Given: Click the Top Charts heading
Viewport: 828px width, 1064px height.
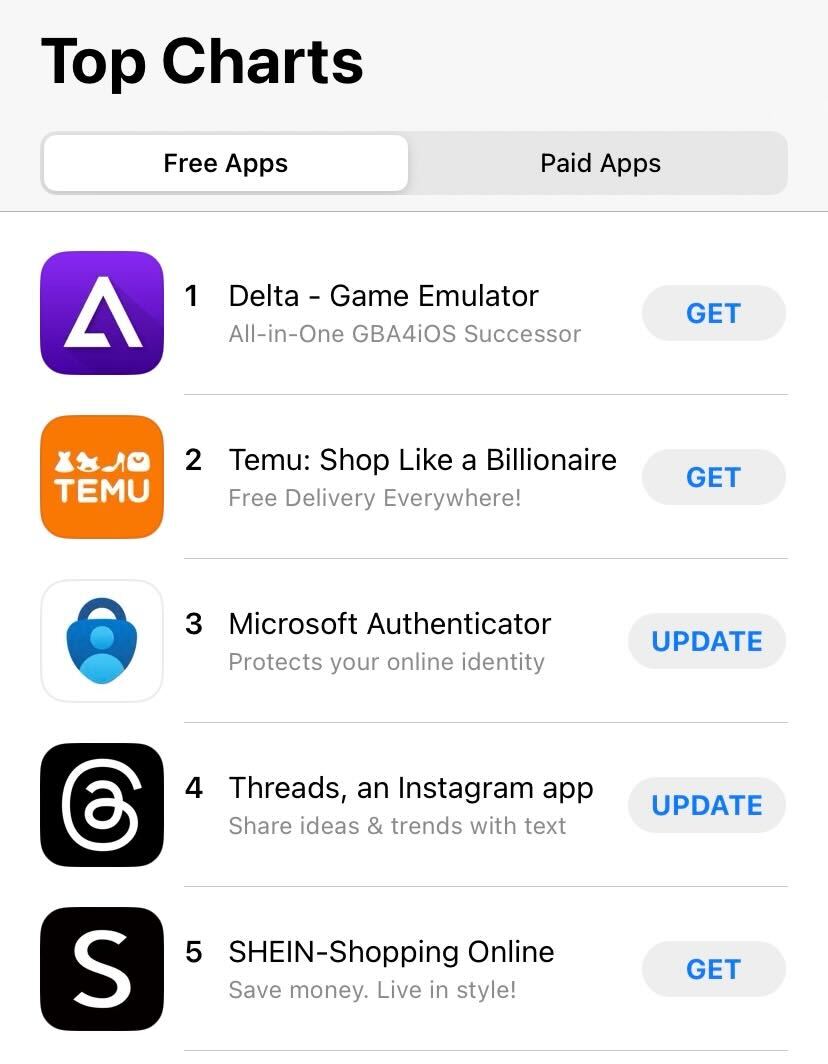Looking at the screenshot, I should pos(201,62).
